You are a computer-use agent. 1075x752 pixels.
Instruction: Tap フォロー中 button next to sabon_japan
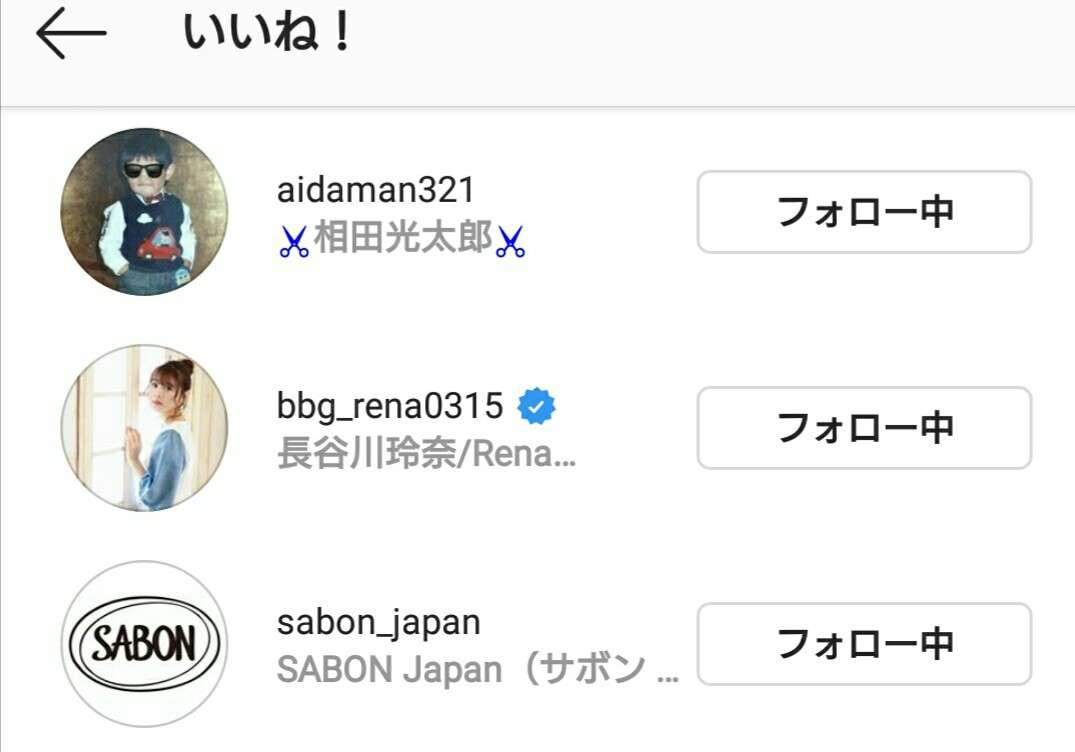click(x=864, y=644)
